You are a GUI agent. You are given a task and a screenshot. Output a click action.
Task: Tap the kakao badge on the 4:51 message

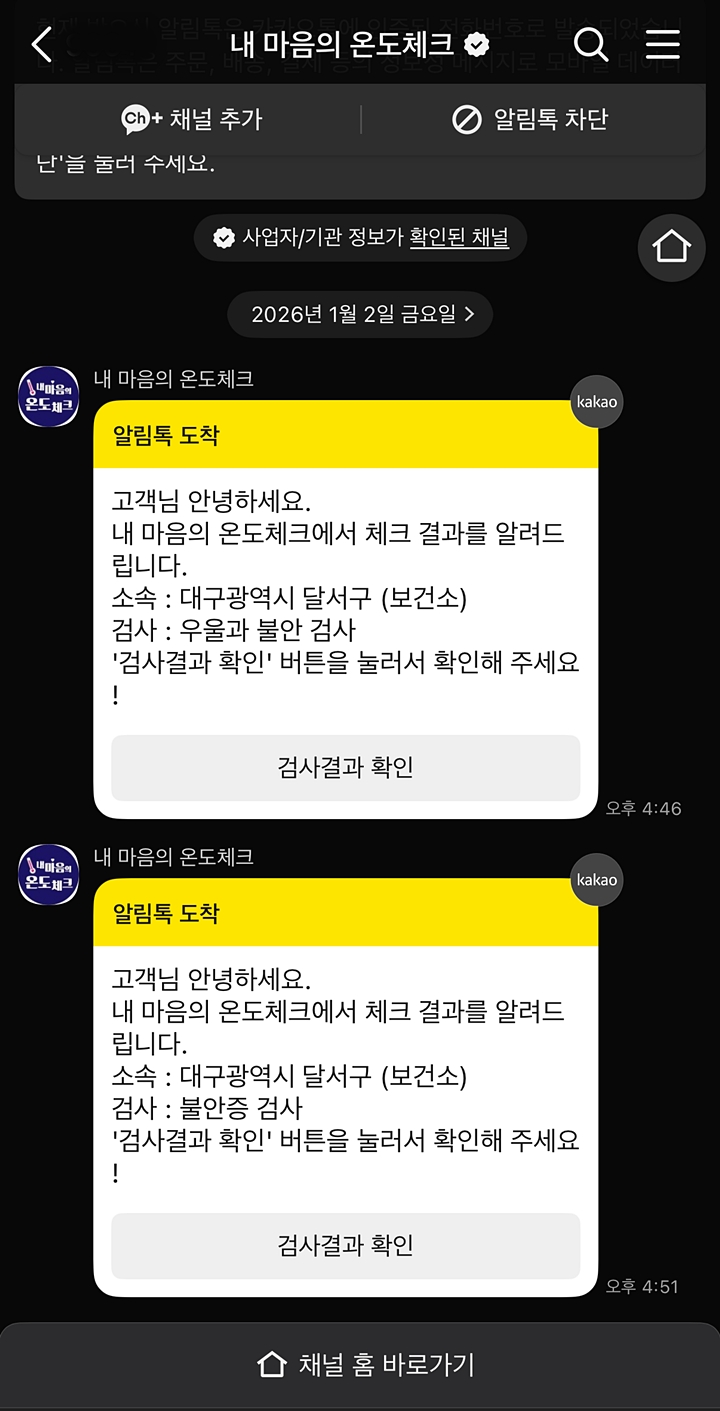pyautogui.click(x=596, y=880)
